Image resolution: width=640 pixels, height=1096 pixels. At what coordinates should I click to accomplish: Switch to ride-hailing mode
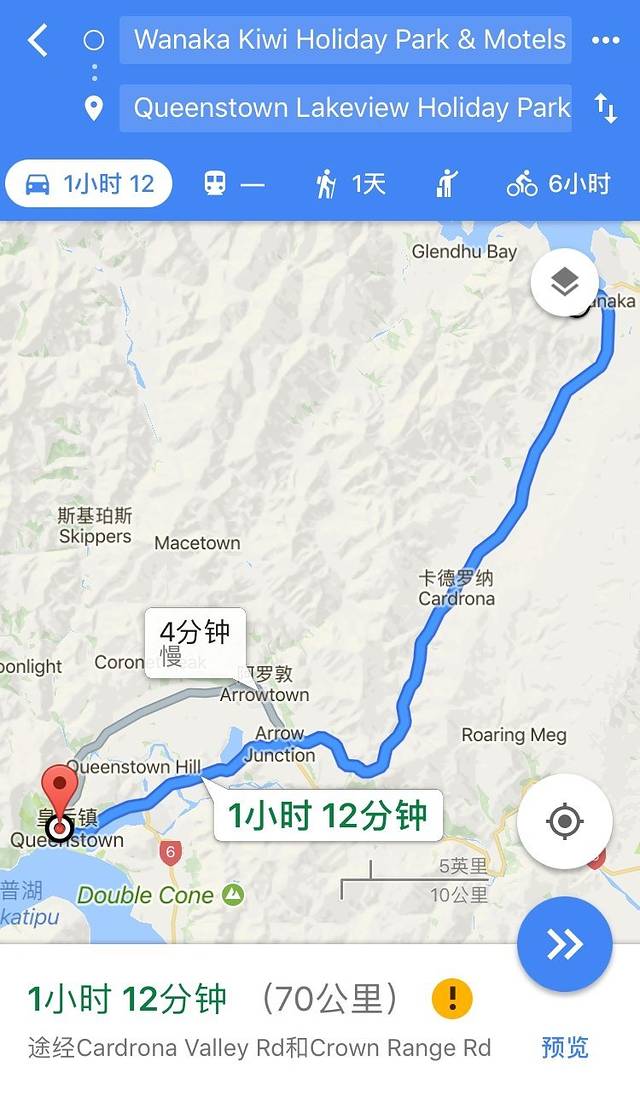(446, 184)
